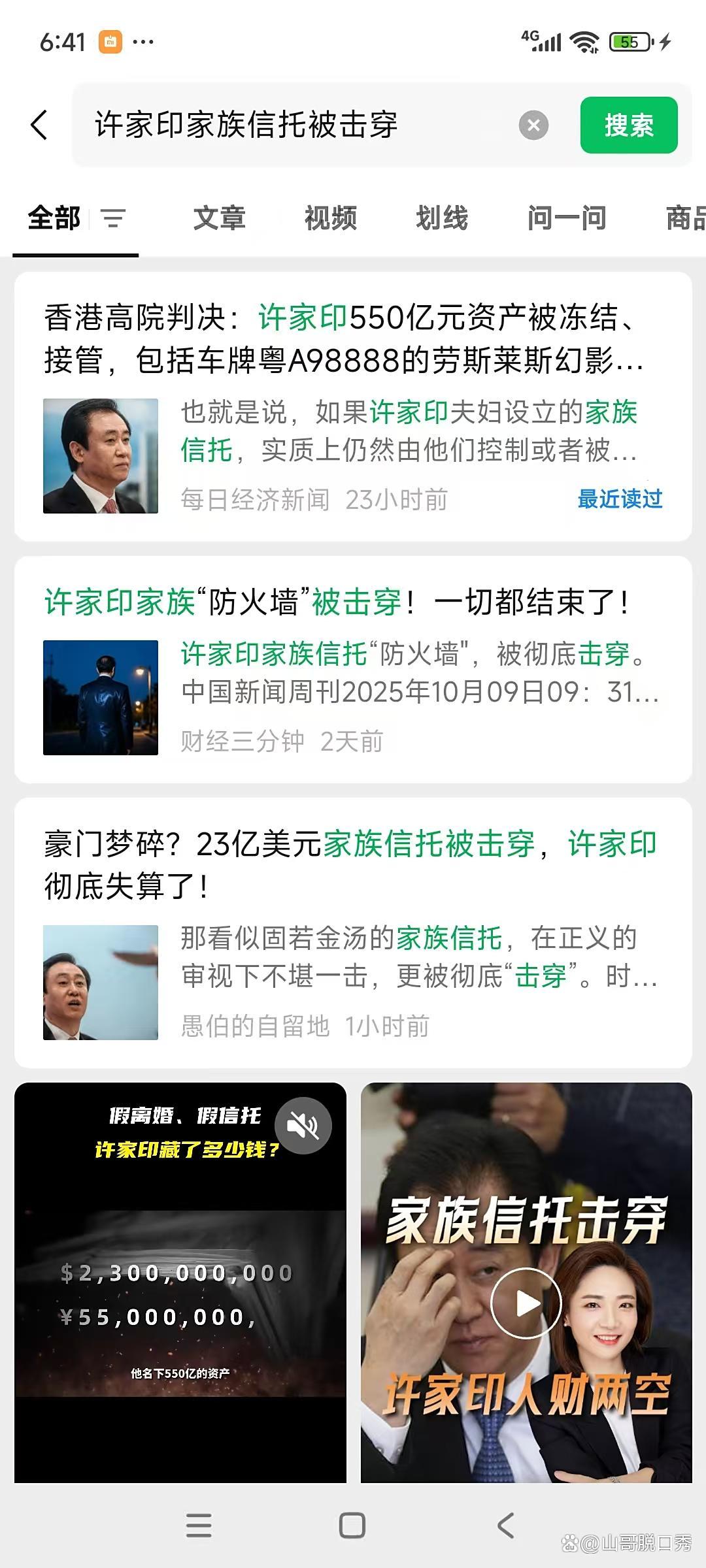Screen dimensions: 706x1568
Task: Tap the green 搜索 button
Action: [628, 125]
